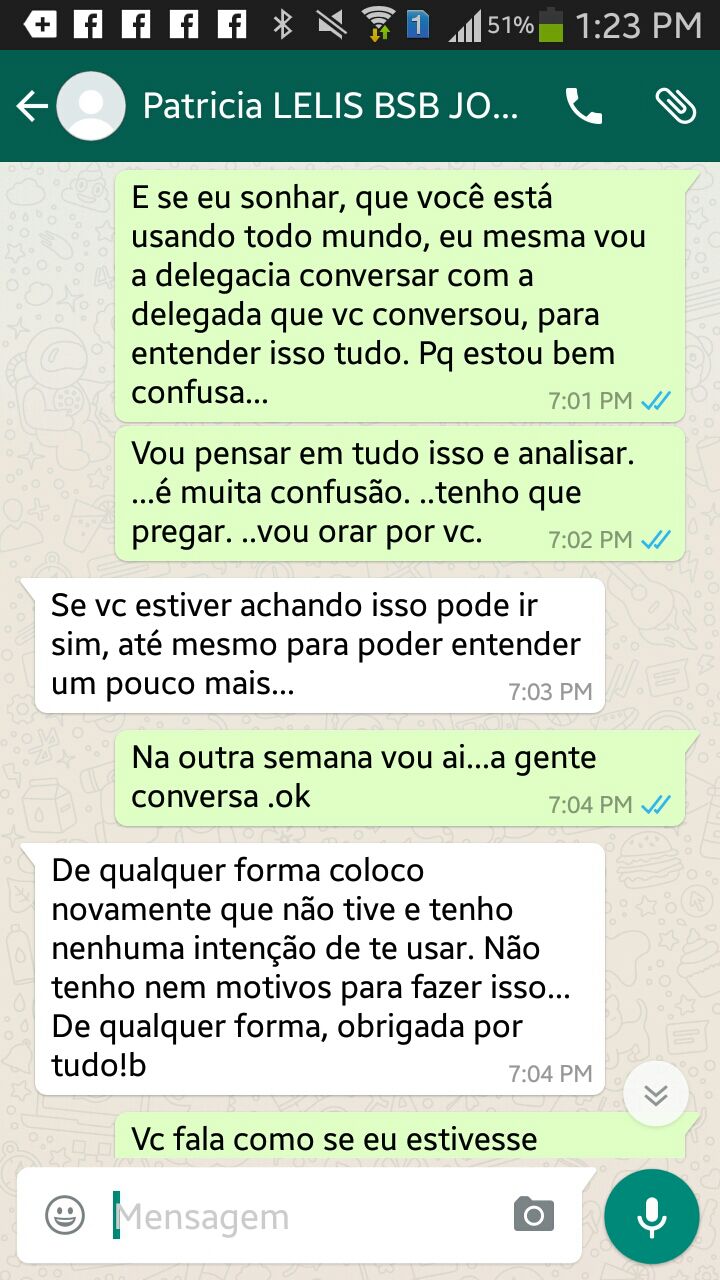The image size is (720, 1280).
Task: Open the camera to send a photo
Action: (534, 1215)
